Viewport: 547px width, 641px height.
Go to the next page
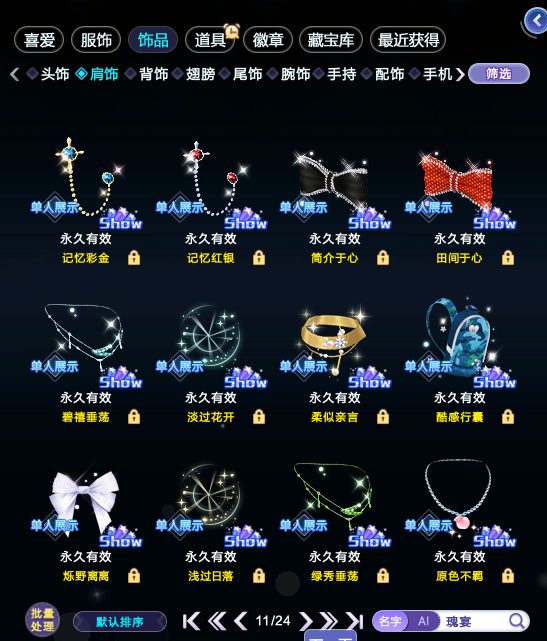[x=305, y=621]
